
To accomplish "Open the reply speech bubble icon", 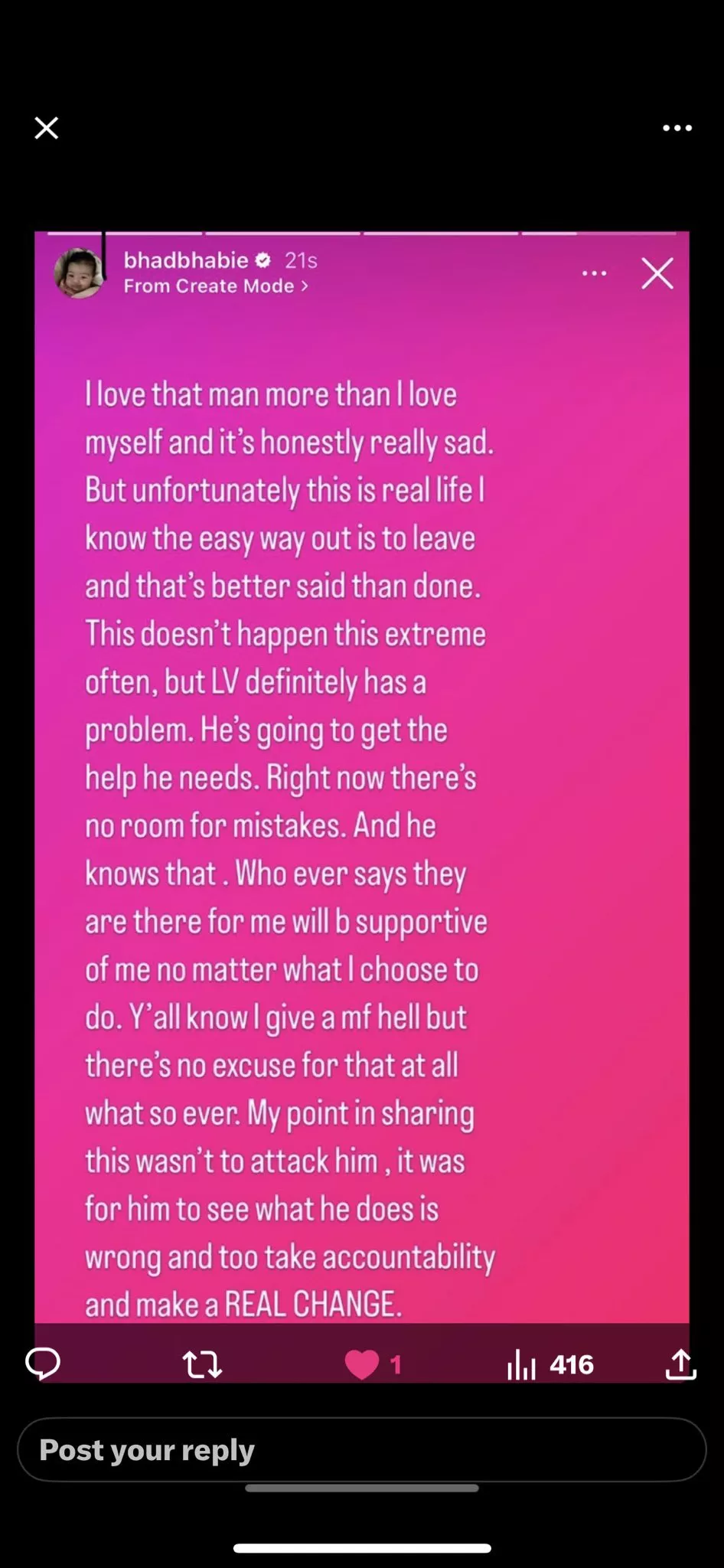I will point(43,1364).
